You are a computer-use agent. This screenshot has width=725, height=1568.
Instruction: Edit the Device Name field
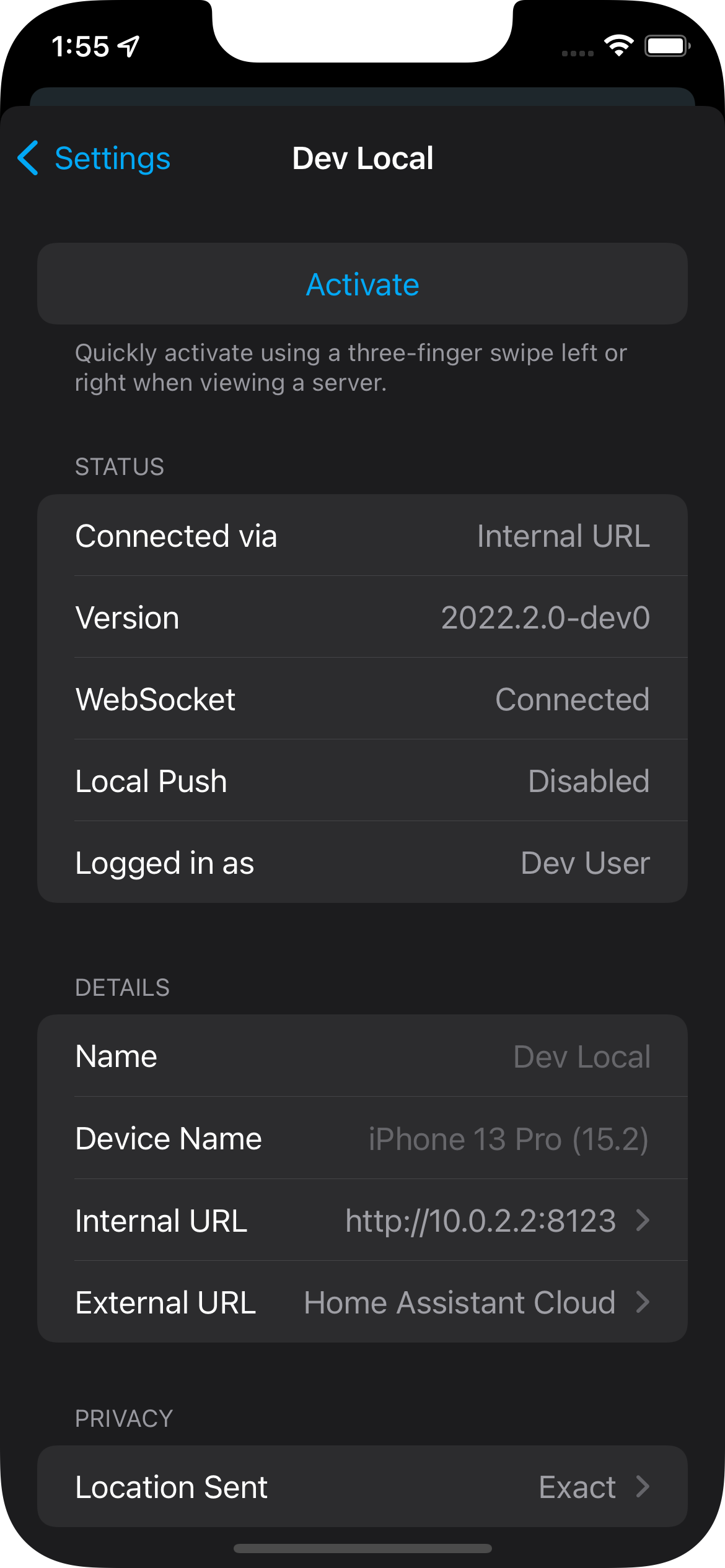(x=508, y=1139)
